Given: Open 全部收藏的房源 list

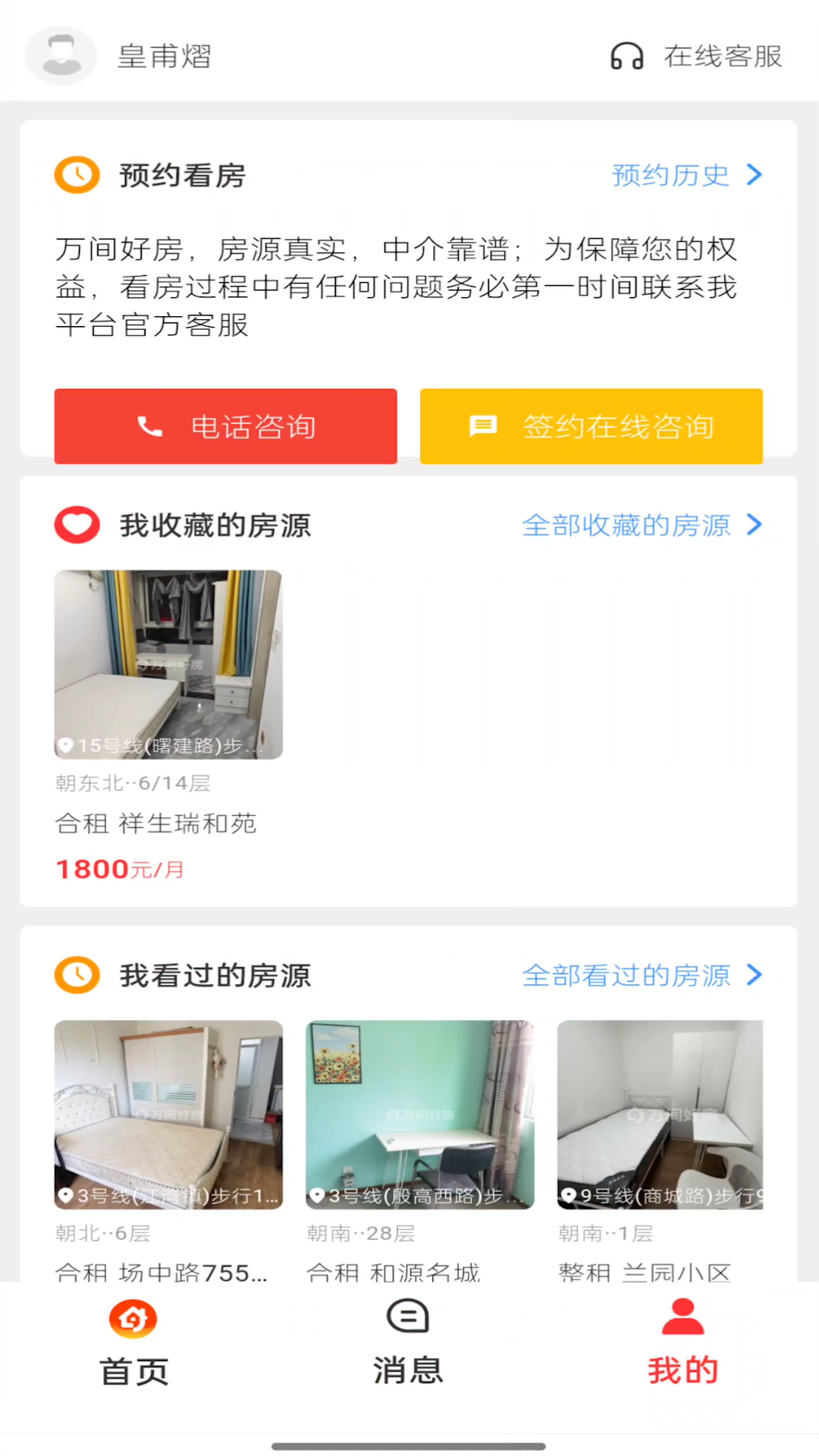Looking at the screenshot, I should pyautogui.click(x=642, y=525).
